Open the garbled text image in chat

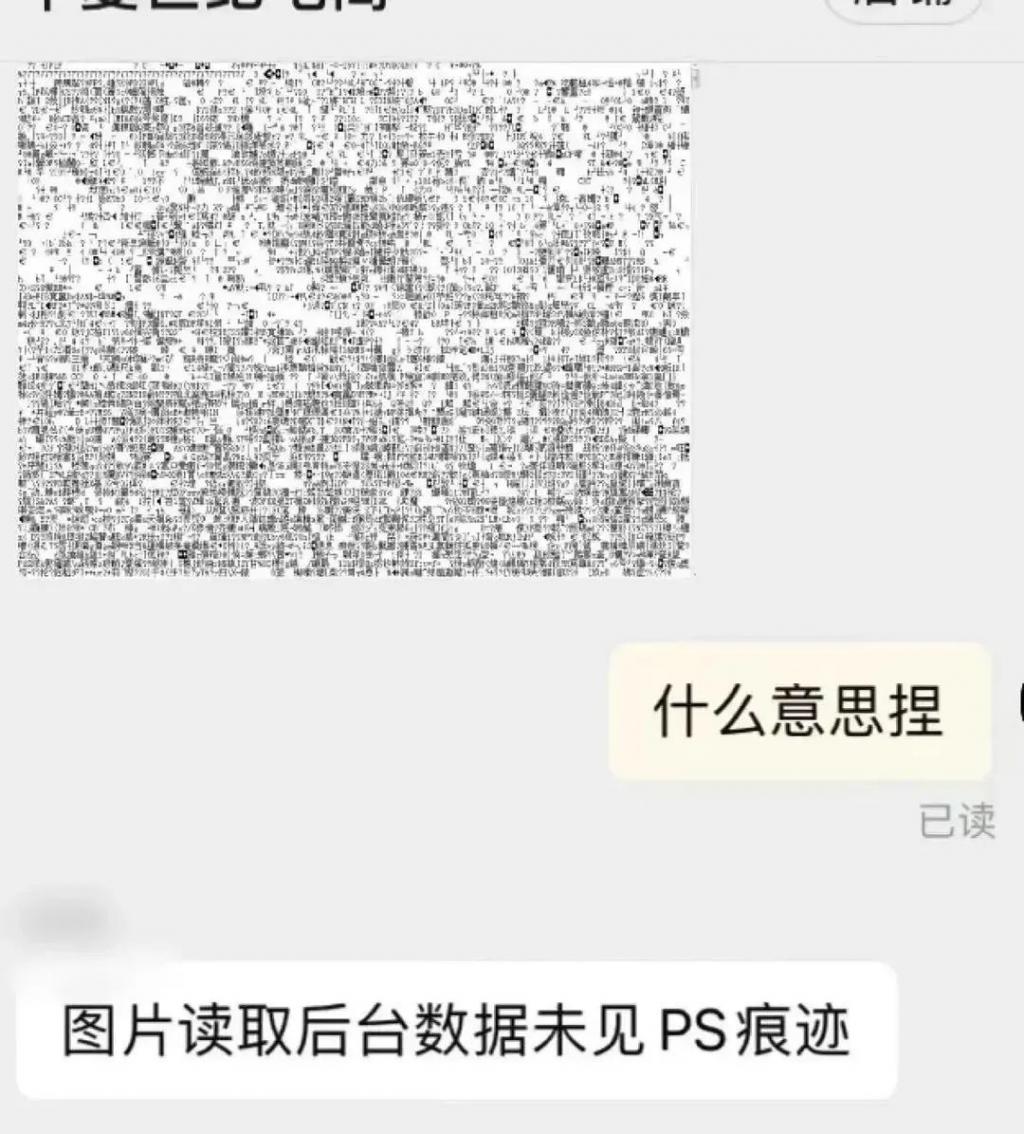pyautogui.click(x=355, y=320)
